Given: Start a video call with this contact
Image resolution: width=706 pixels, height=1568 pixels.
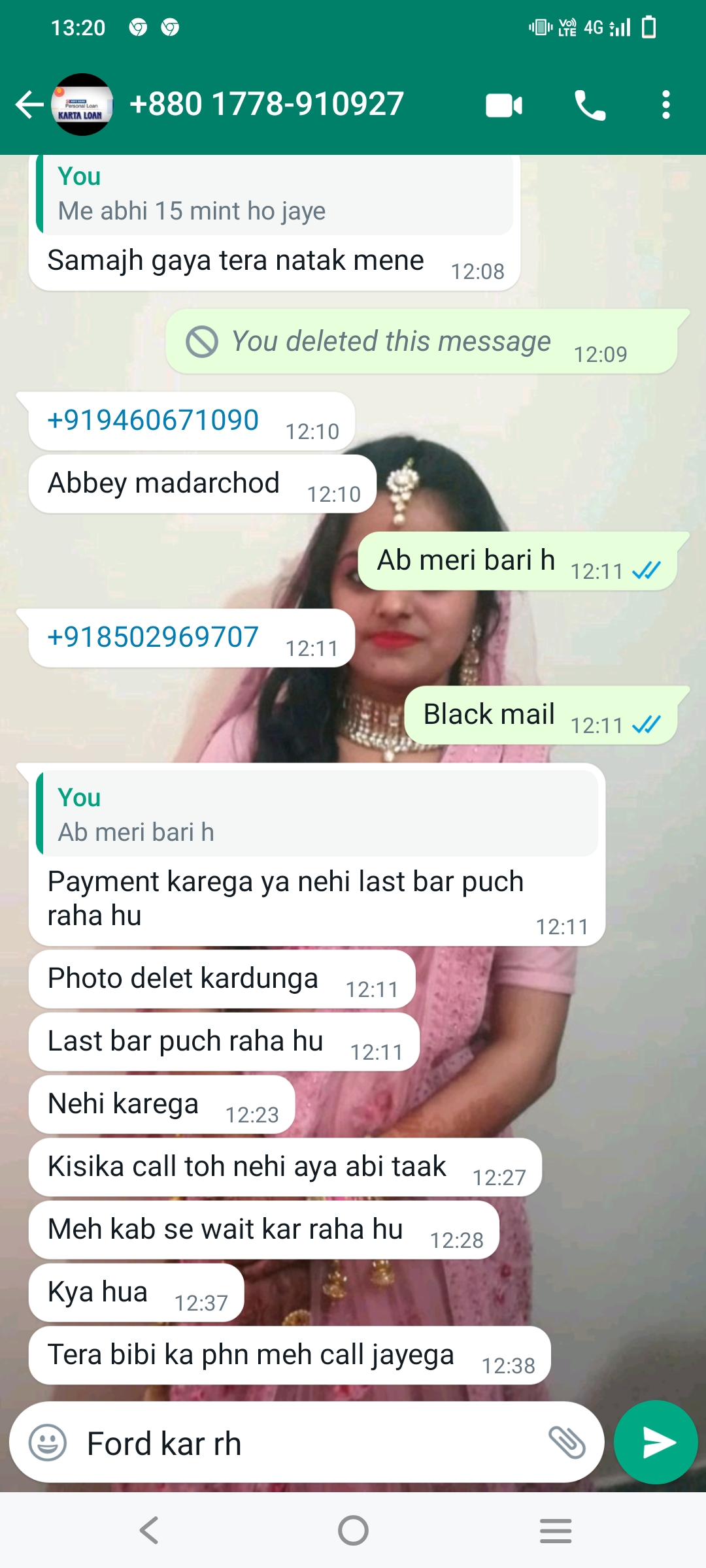Looking at the screenshot, I should [504, 105].
